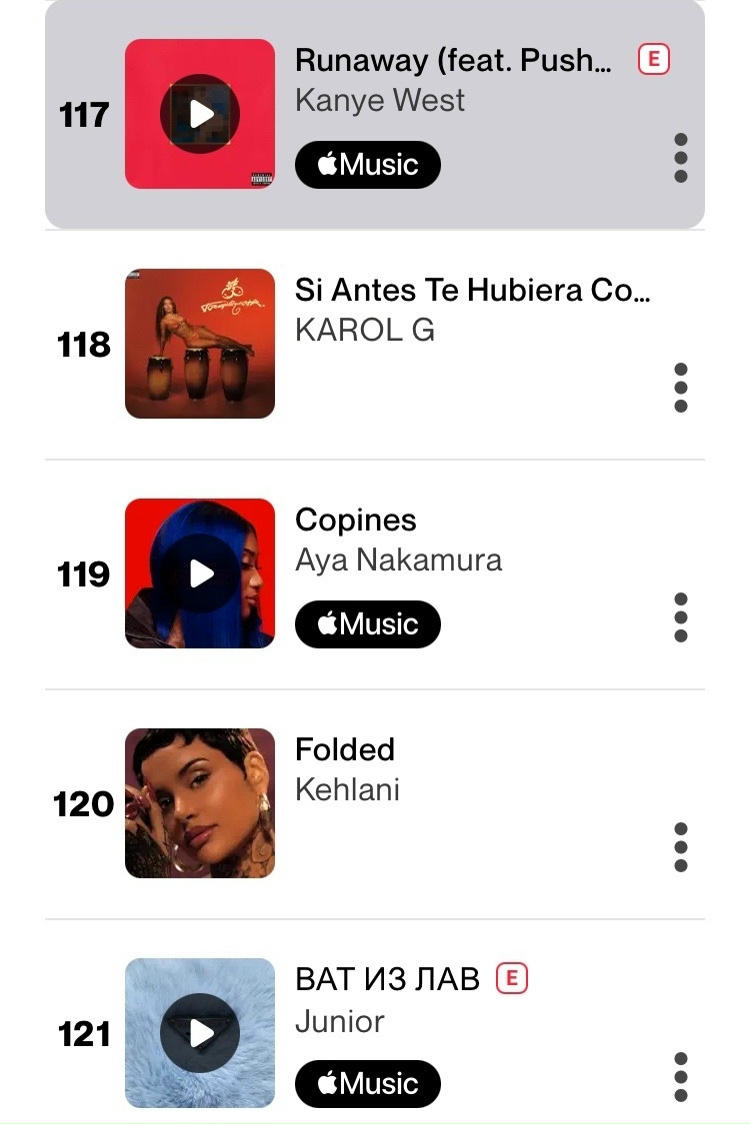This screenshot has width=750, height=1124.
Task: Open more options for Folded
Action: [x=681, y=847]
